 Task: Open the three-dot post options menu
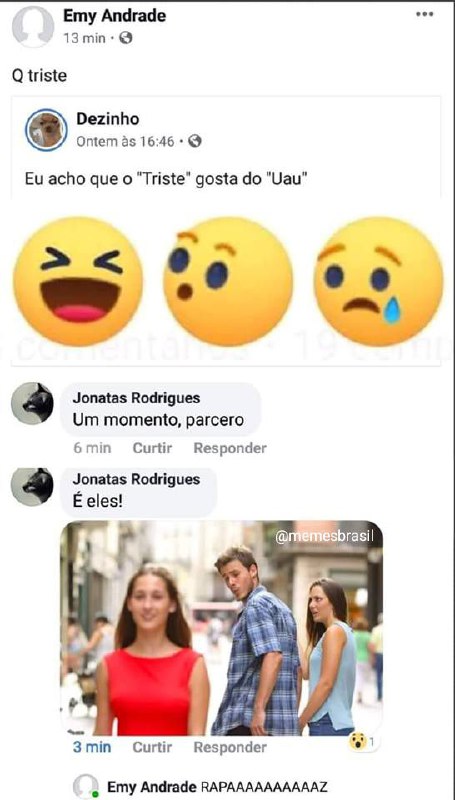(x=424, y=14)
